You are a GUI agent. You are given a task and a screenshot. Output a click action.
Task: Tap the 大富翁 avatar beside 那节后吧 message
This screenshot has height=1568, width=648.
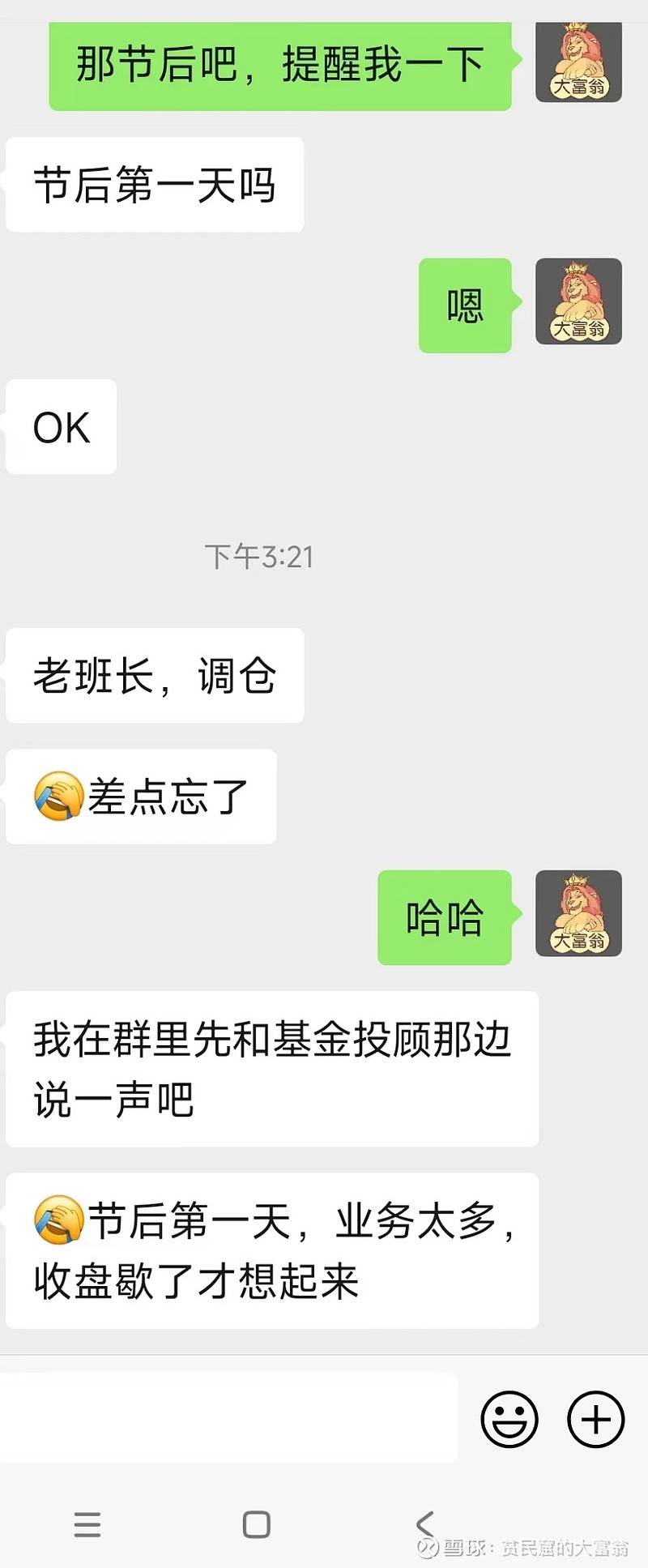[578, 61]
